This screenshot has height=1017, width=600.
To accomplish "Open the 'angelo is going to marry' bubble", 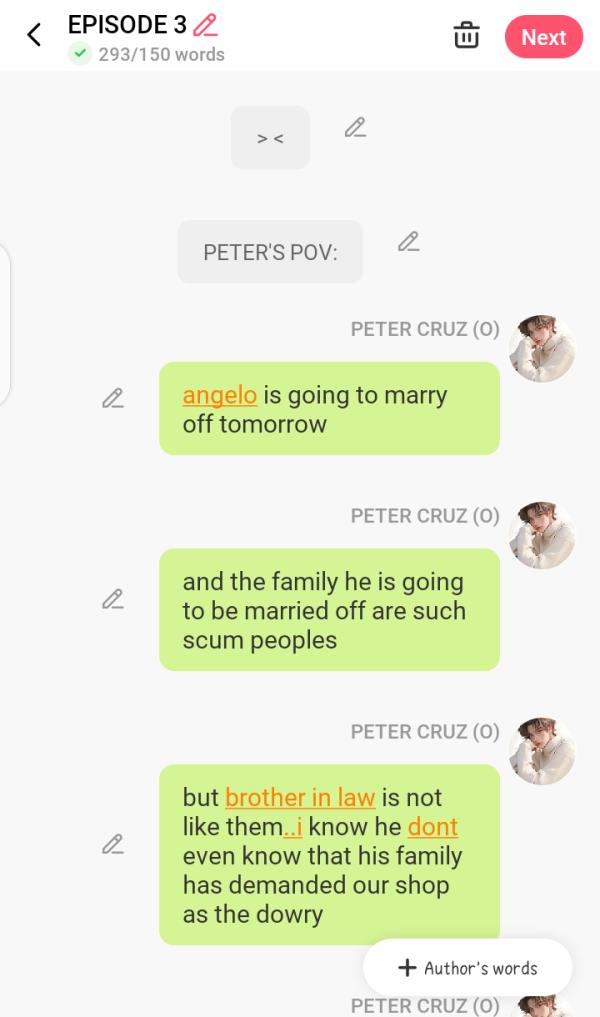I will pos(329,409).
